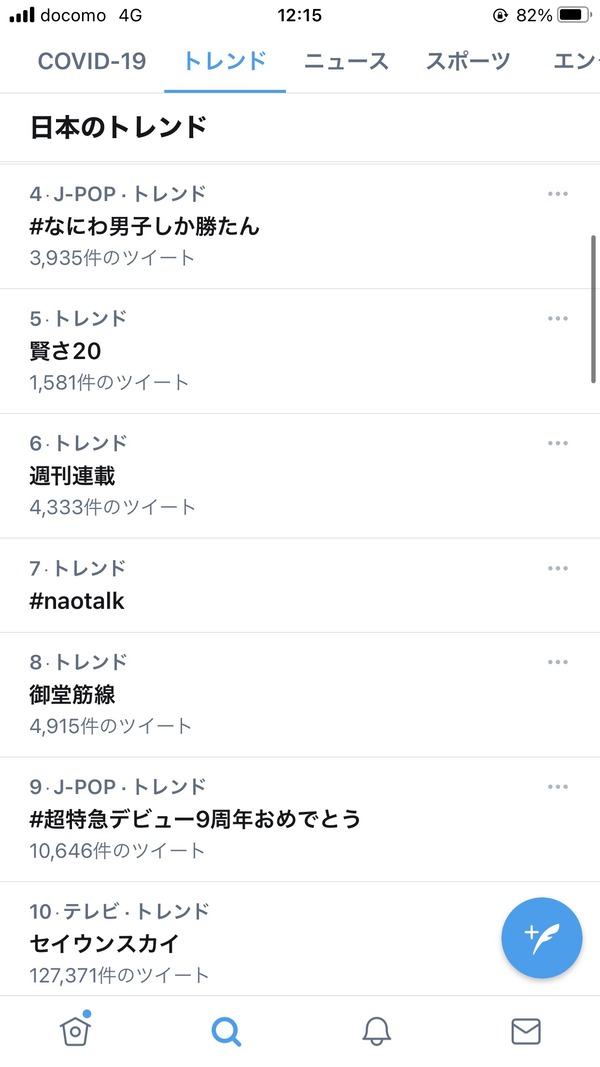Open the direct messages envelope tab

[x=526, y=1032]
